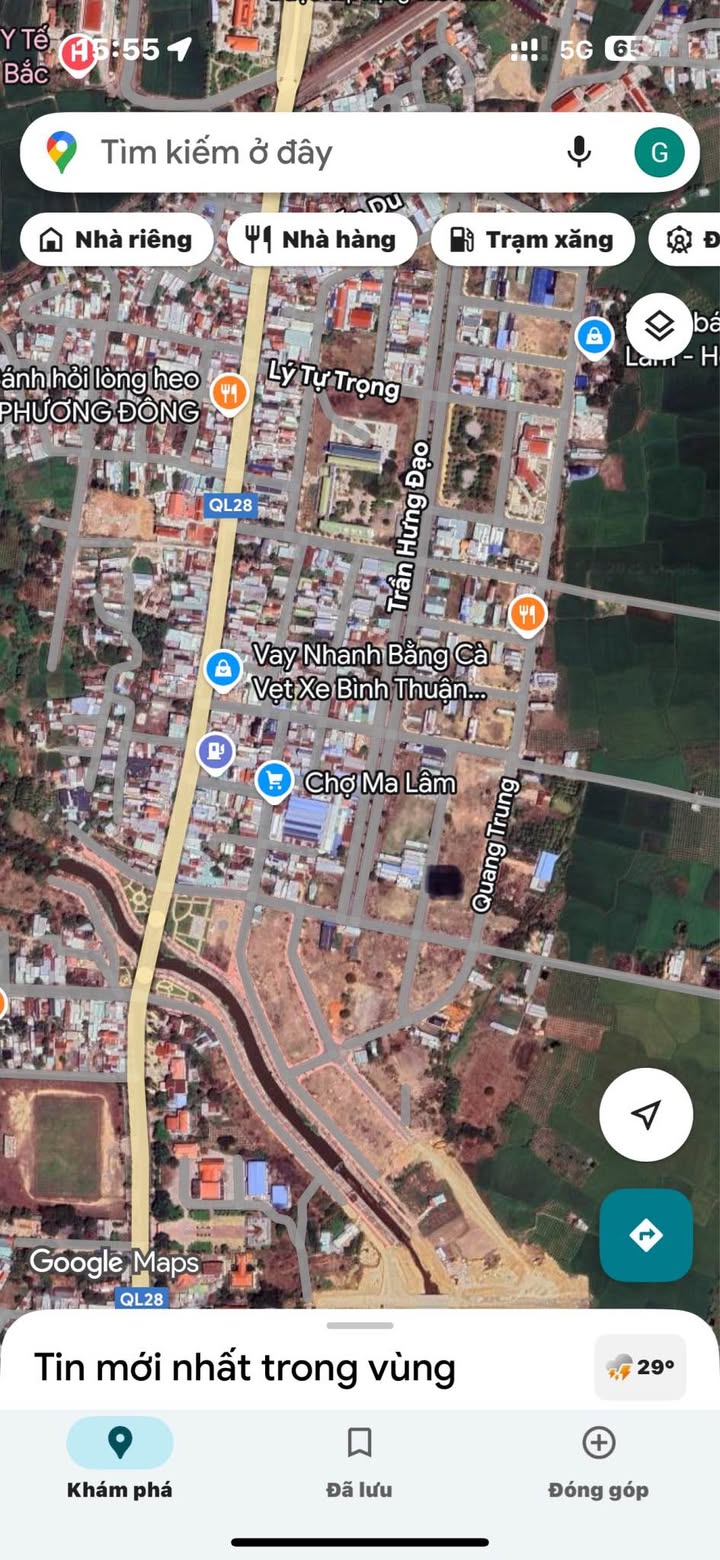Open the gas station pin near Chợ Ma Lâm

(x=214, y=751)
